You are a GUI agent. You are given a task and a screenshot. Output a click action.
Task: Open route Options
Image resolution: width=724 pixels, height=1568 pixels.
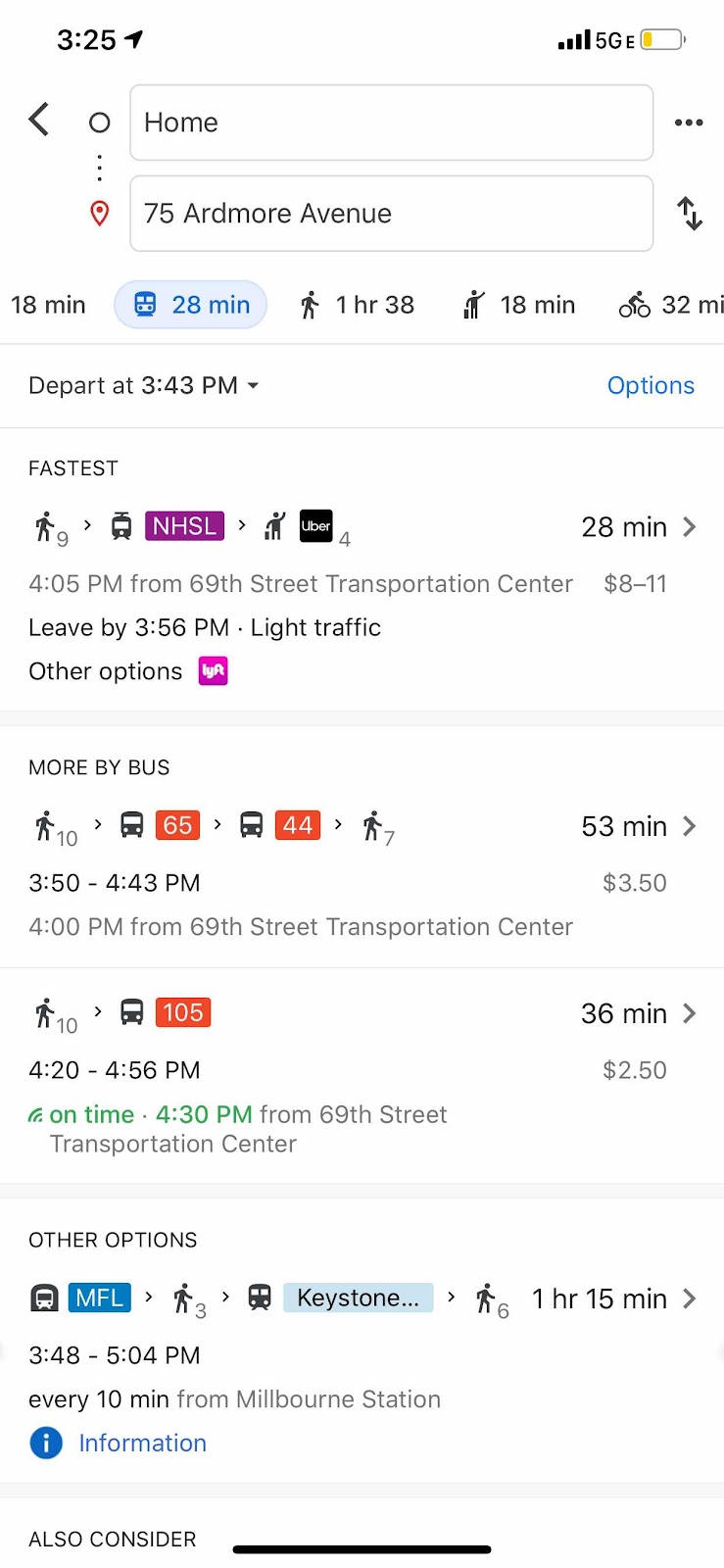(651, 385)
